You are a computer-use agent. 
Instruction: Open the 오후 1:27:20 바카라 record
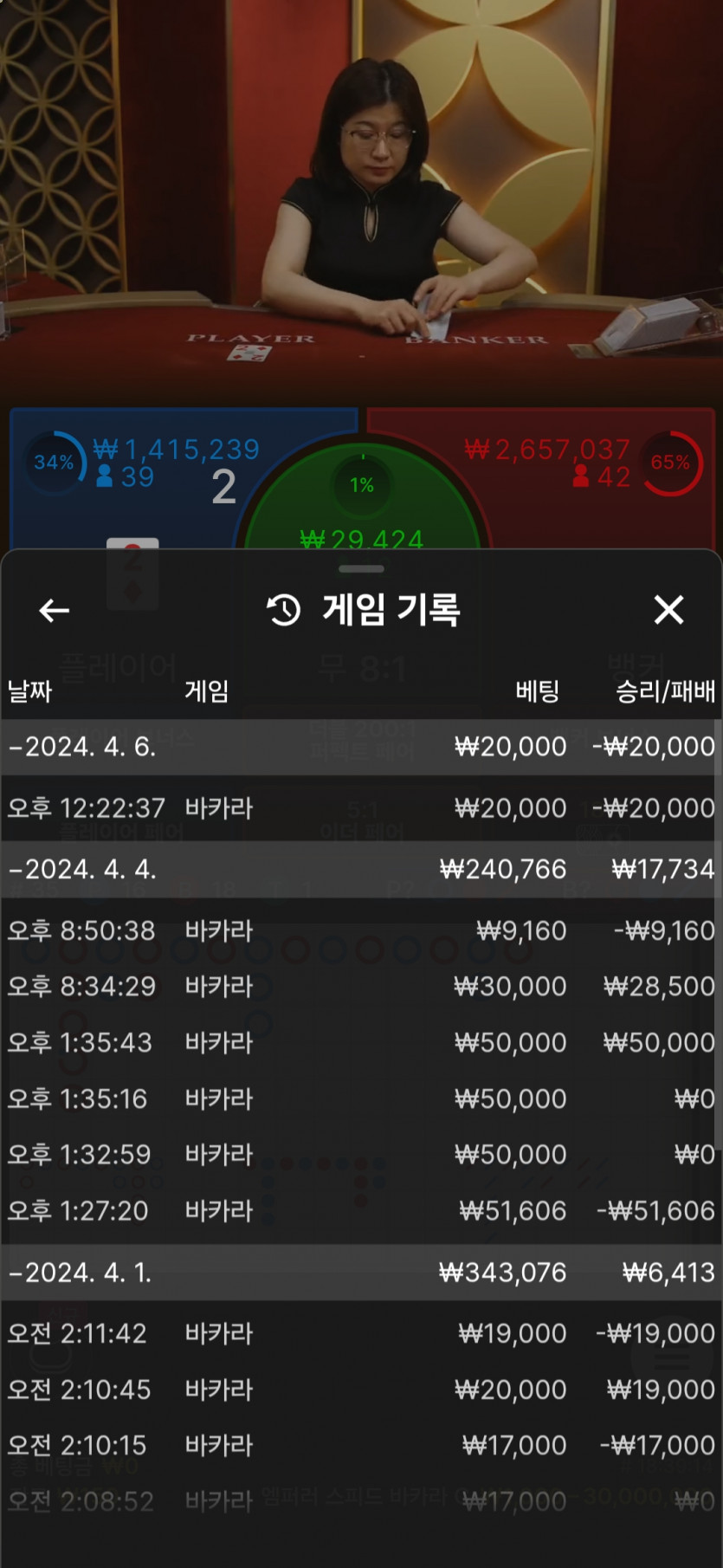(360, 1210)
